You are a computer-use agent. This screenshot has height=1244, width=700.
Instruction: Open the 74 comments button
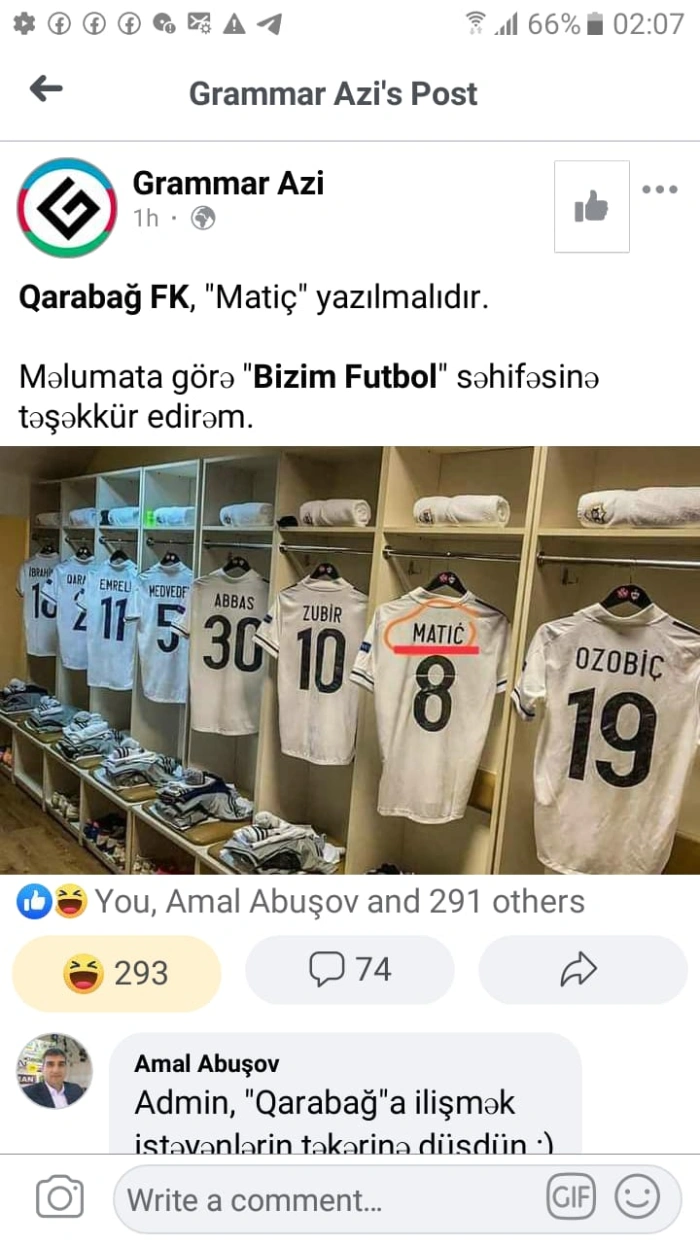point(350,970)
